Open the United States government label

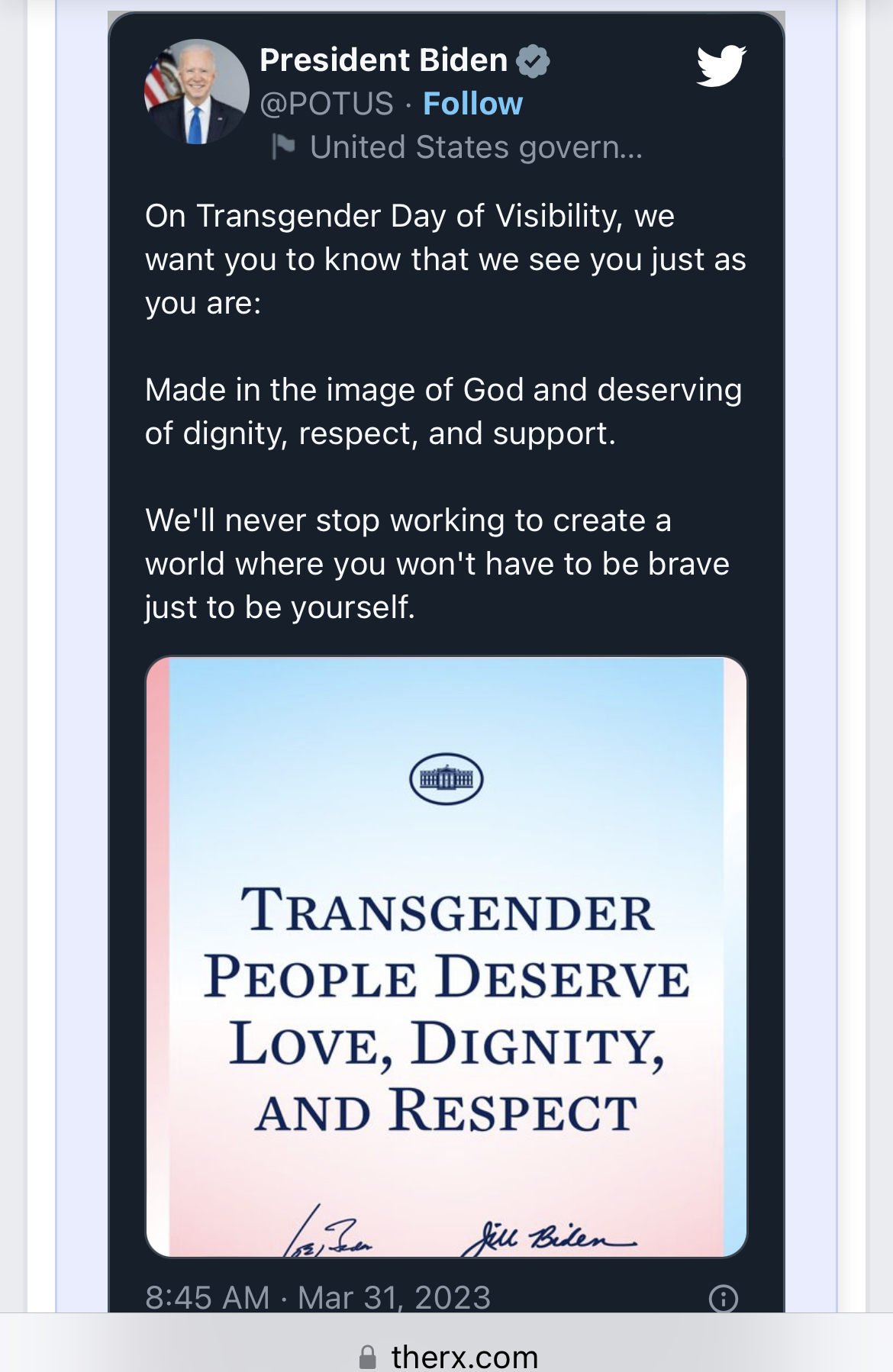click(475, 147)
